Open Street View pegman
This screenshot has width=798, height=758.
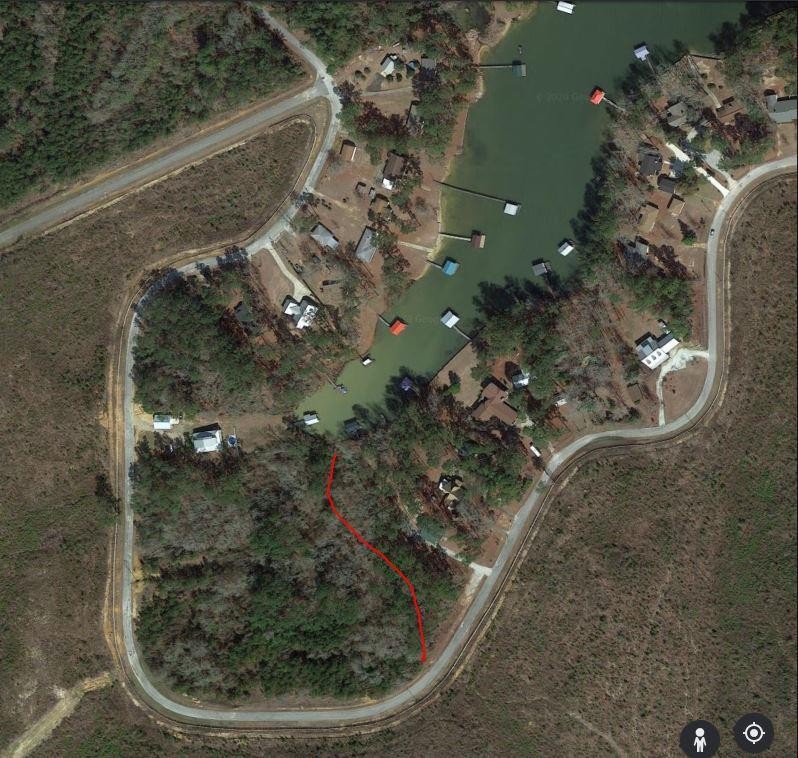tap(699, 740)
